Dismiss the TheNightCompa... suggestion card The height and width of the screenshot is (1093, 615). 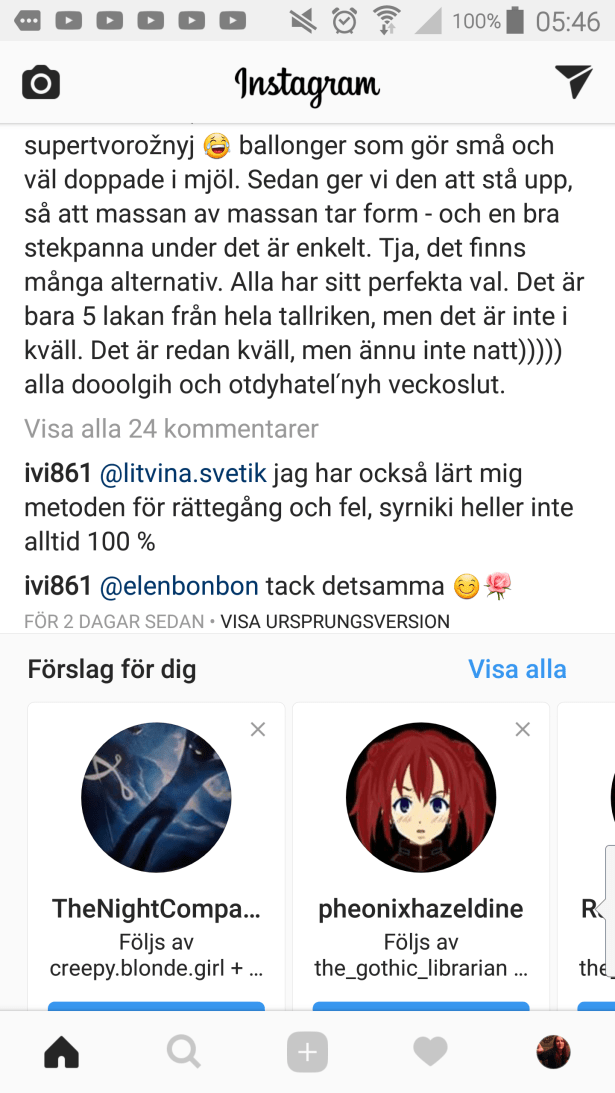(x=258, y=730)
